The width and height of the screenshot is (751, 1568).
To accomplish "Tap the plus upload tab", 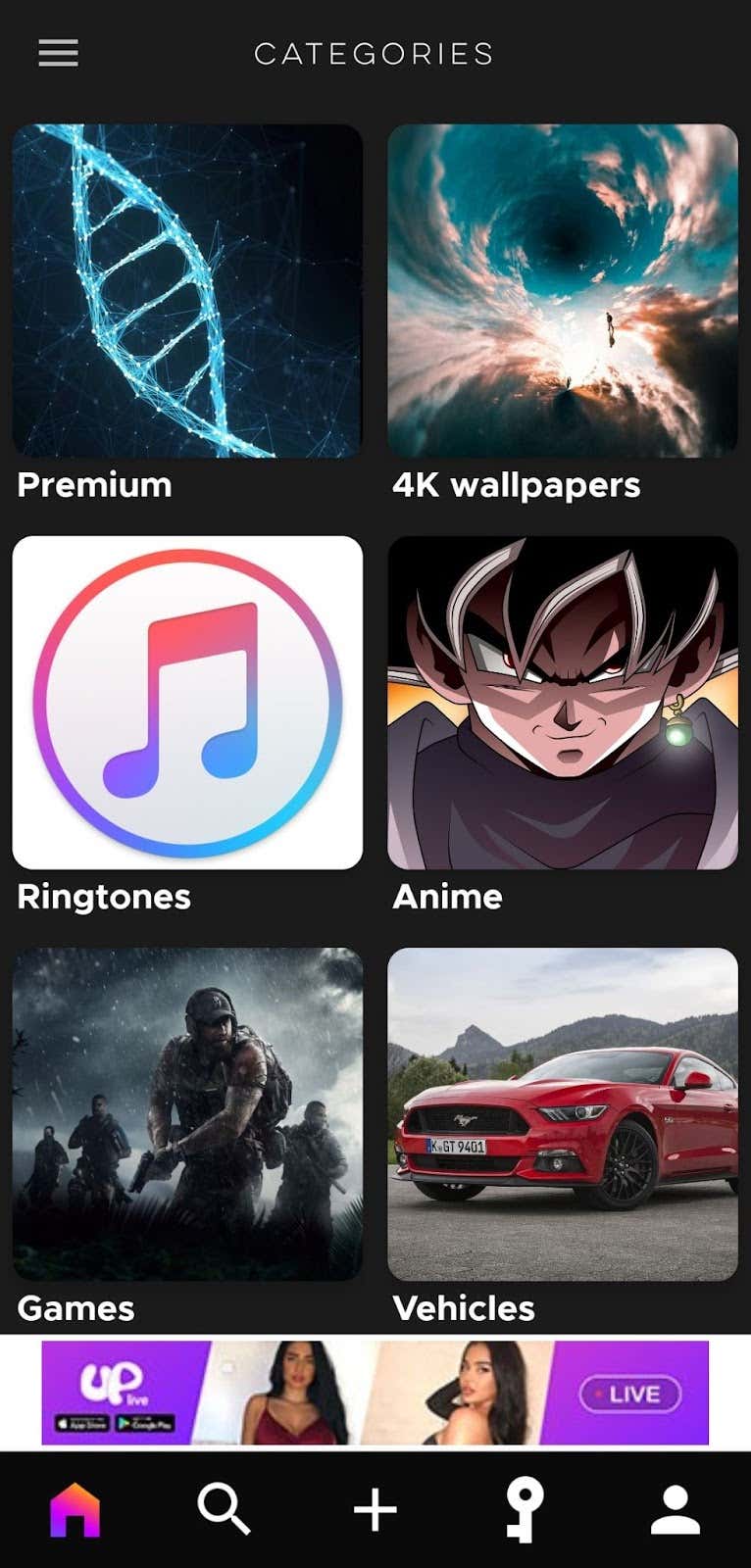I will [375, 1509].
